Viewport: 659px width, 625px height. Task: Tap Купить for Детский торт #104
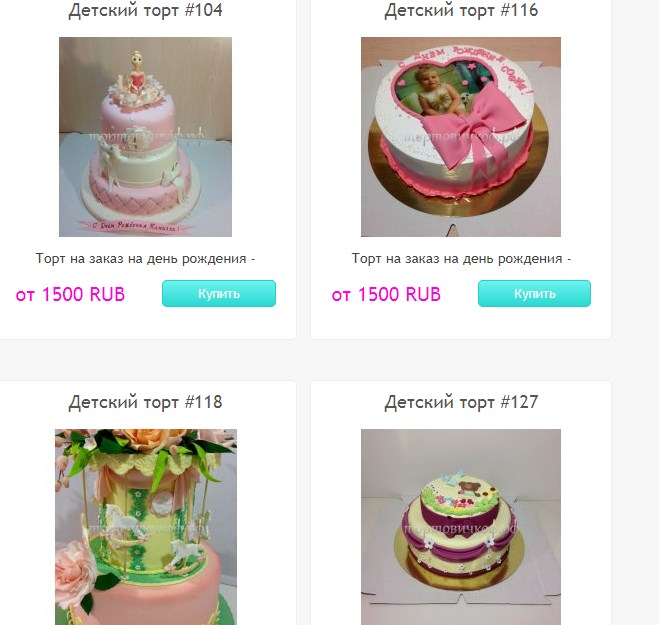tap(218, 294)
